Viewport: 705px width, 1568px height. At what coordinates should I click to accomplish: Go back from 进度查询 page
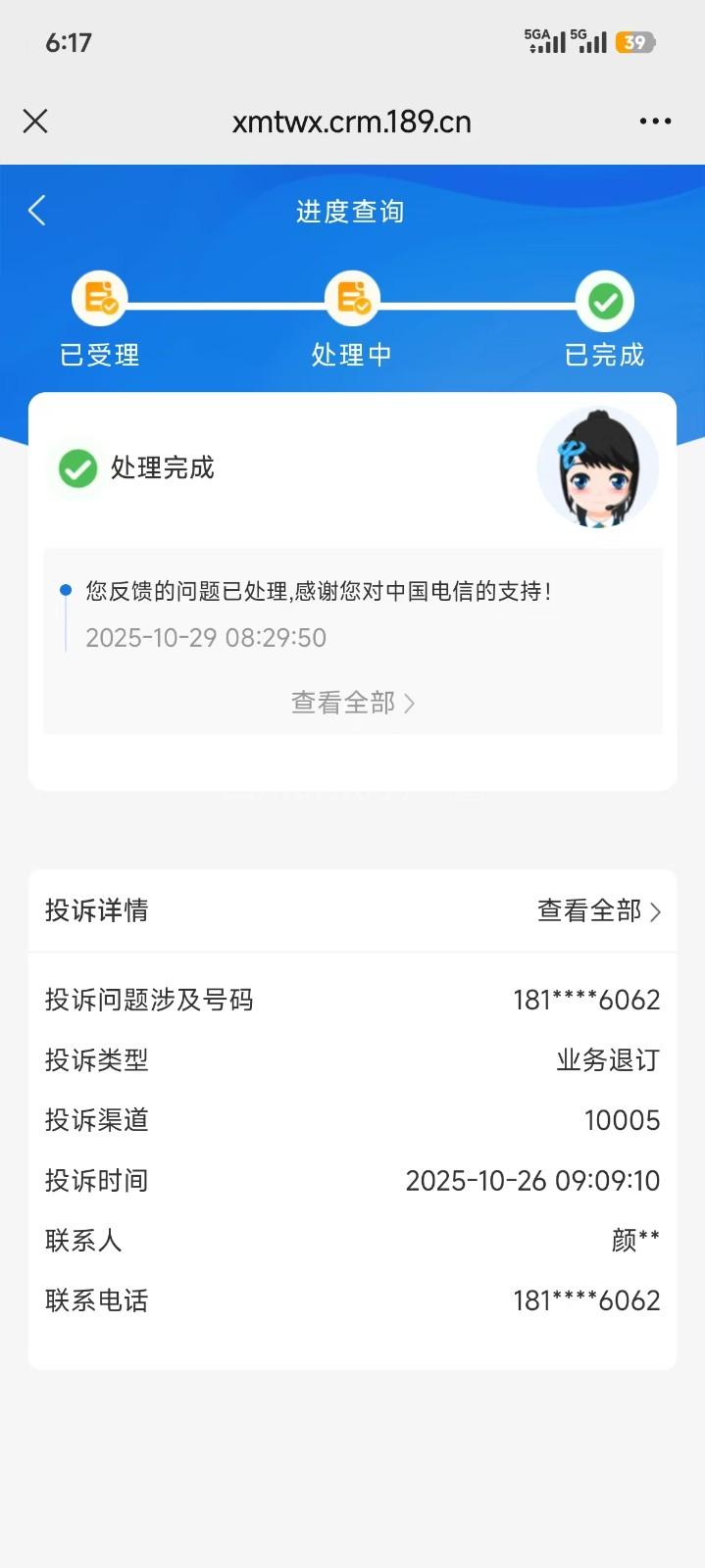tap(37, 211)
